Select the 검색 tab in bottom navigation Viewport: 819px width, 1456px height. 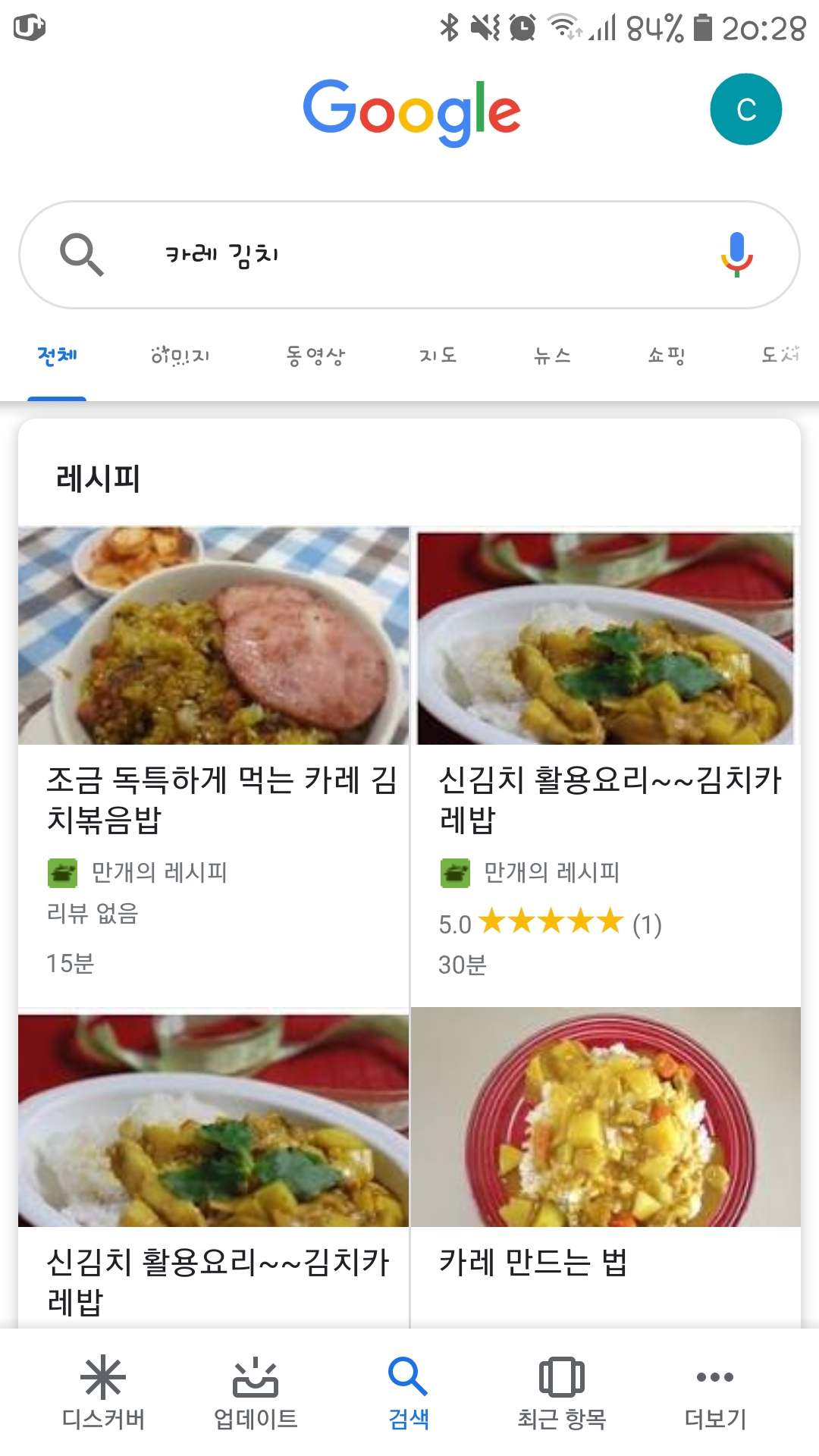click(x=409, y=1392)
